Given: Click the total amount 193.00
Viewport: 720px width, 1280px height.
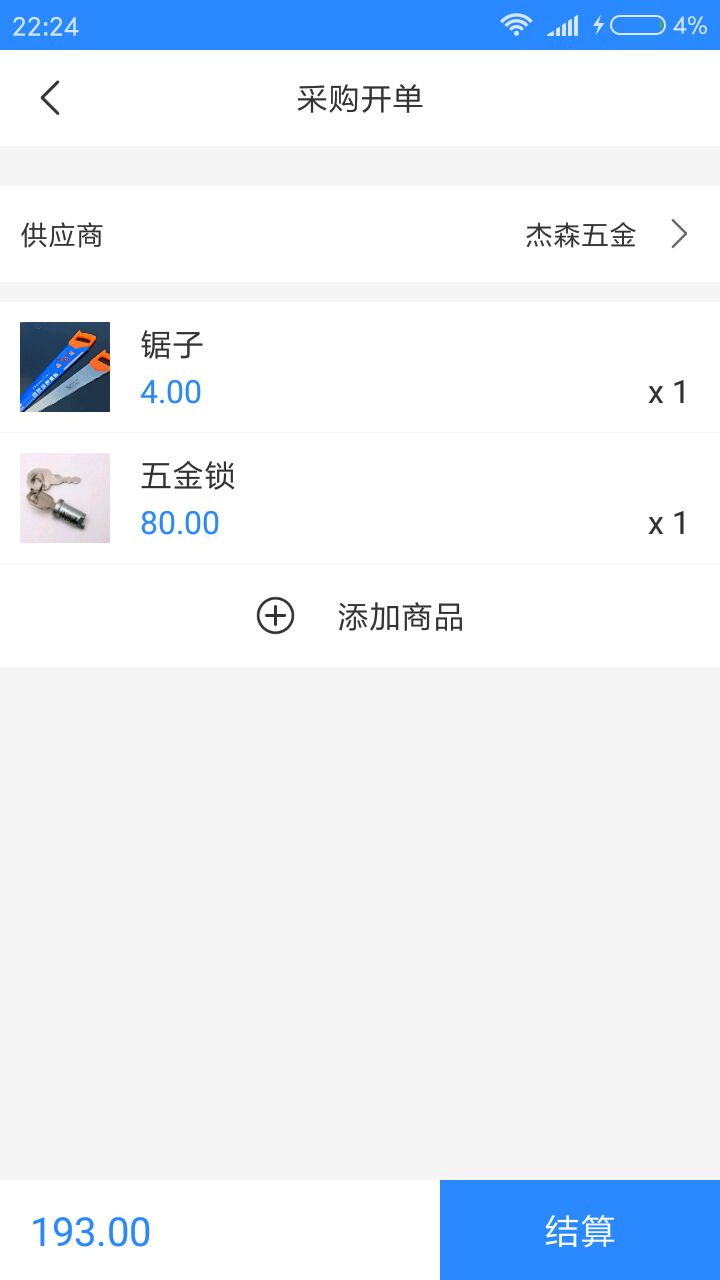Looking at the screenshot, I should tap(89, 1230).
